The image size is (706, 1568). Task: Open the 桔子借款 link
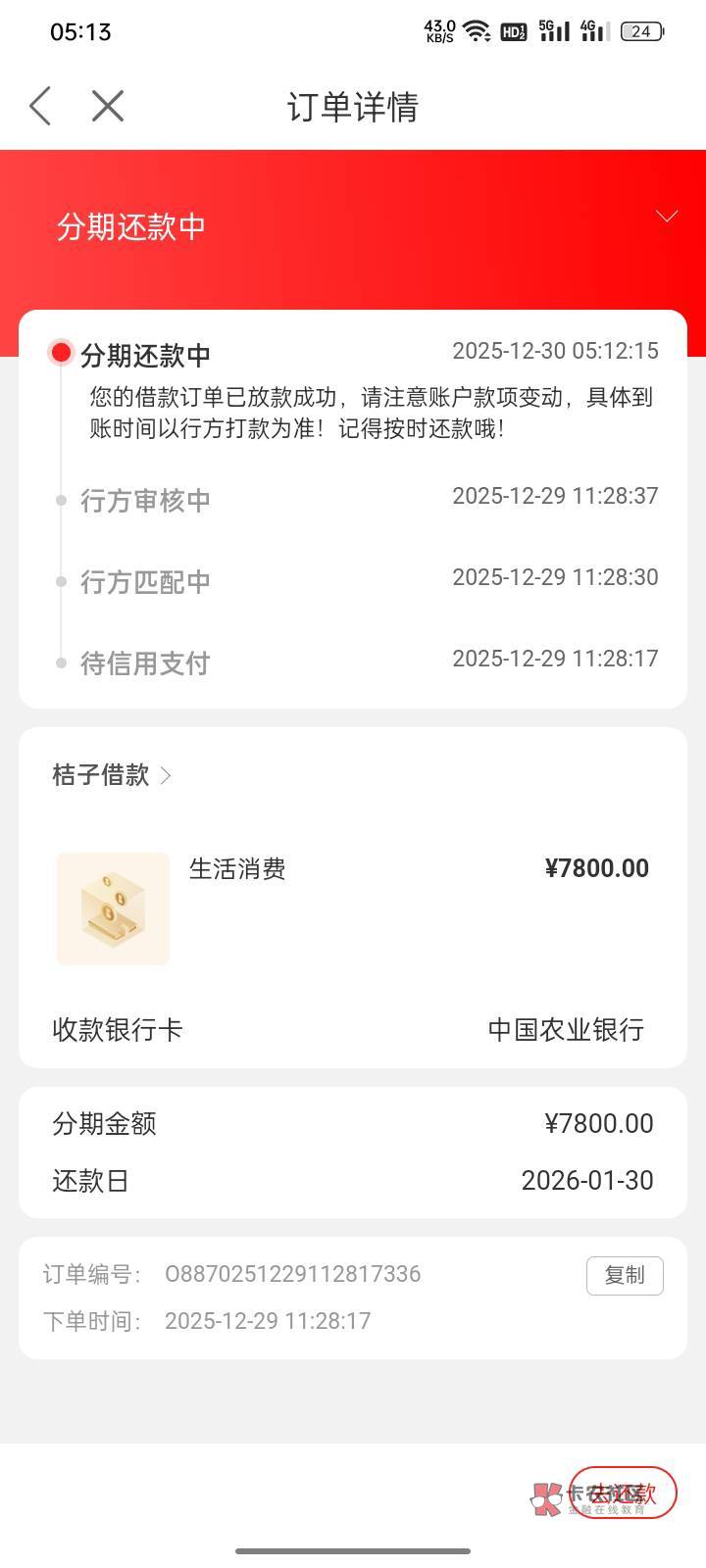112,775
